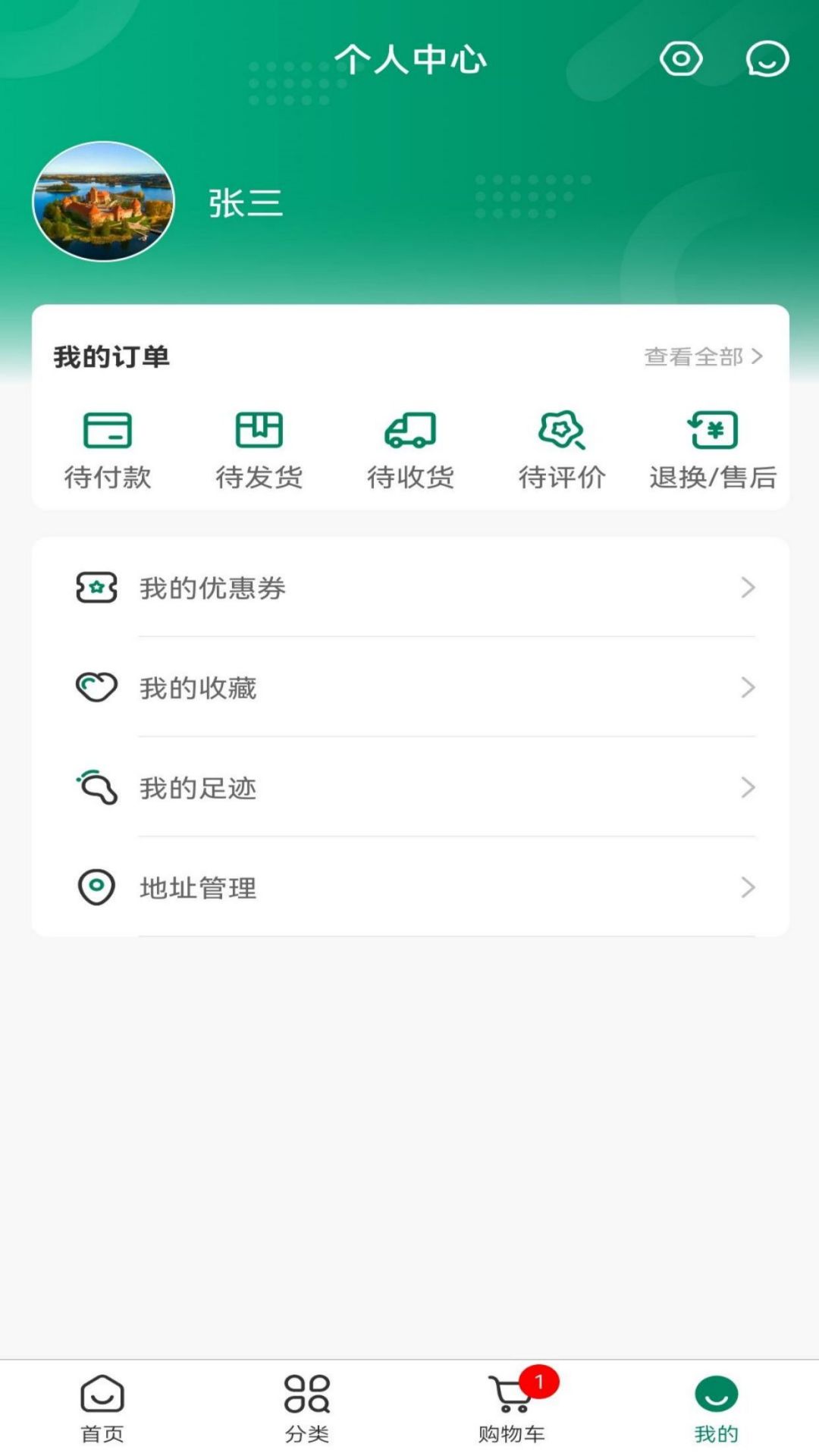Expand 我的优惠券 with its right chevron
Viewport: 819px width, 1456px height.
pyautogui.click(x=749, y=588)
